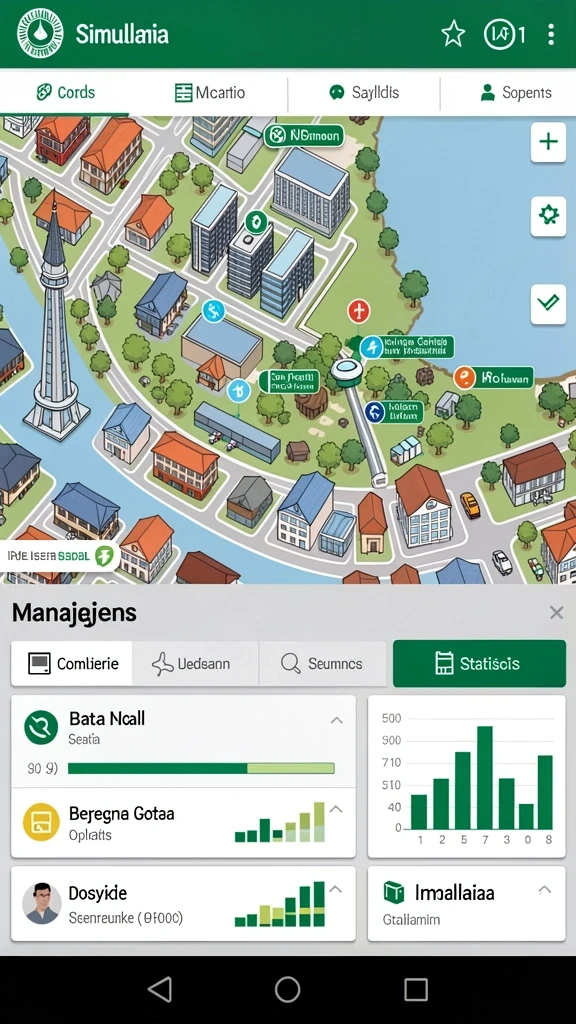Open the Statisois segment
This screenshot has height=1024, width=576.
click(479, 664)
